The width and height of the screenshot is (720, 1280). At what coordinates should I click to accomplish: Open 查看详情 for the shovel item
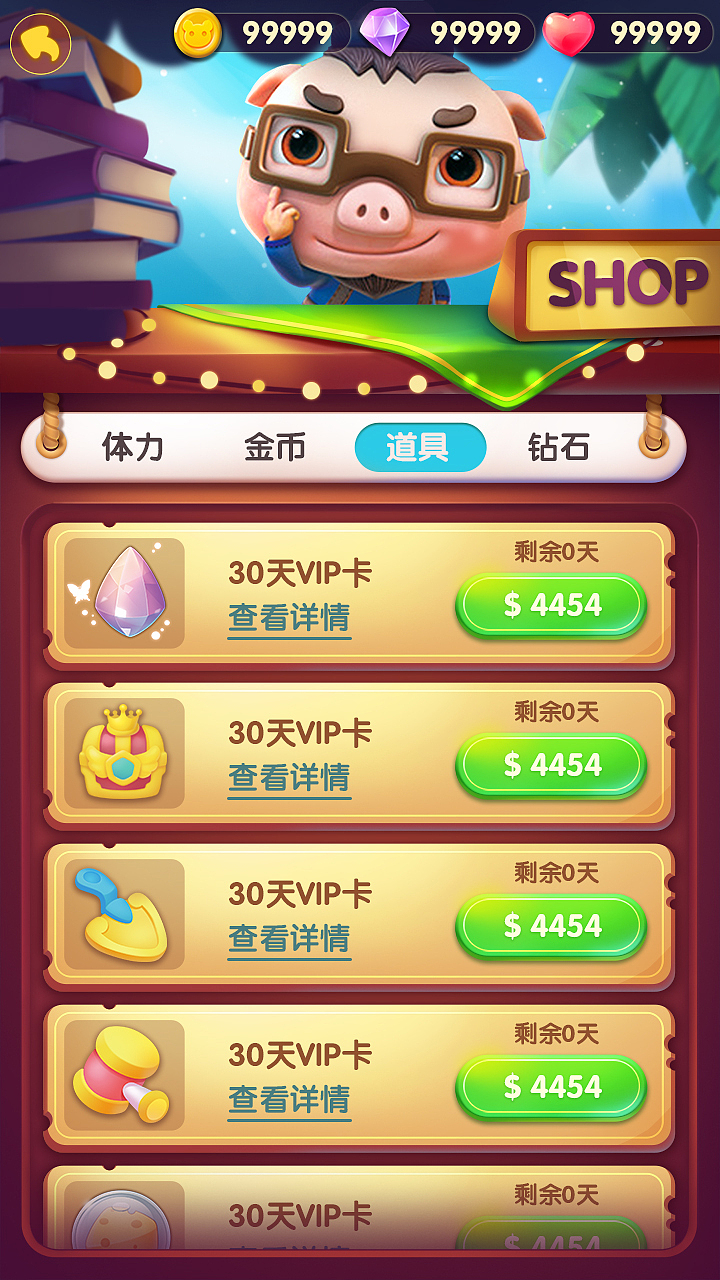coord(290,941)
